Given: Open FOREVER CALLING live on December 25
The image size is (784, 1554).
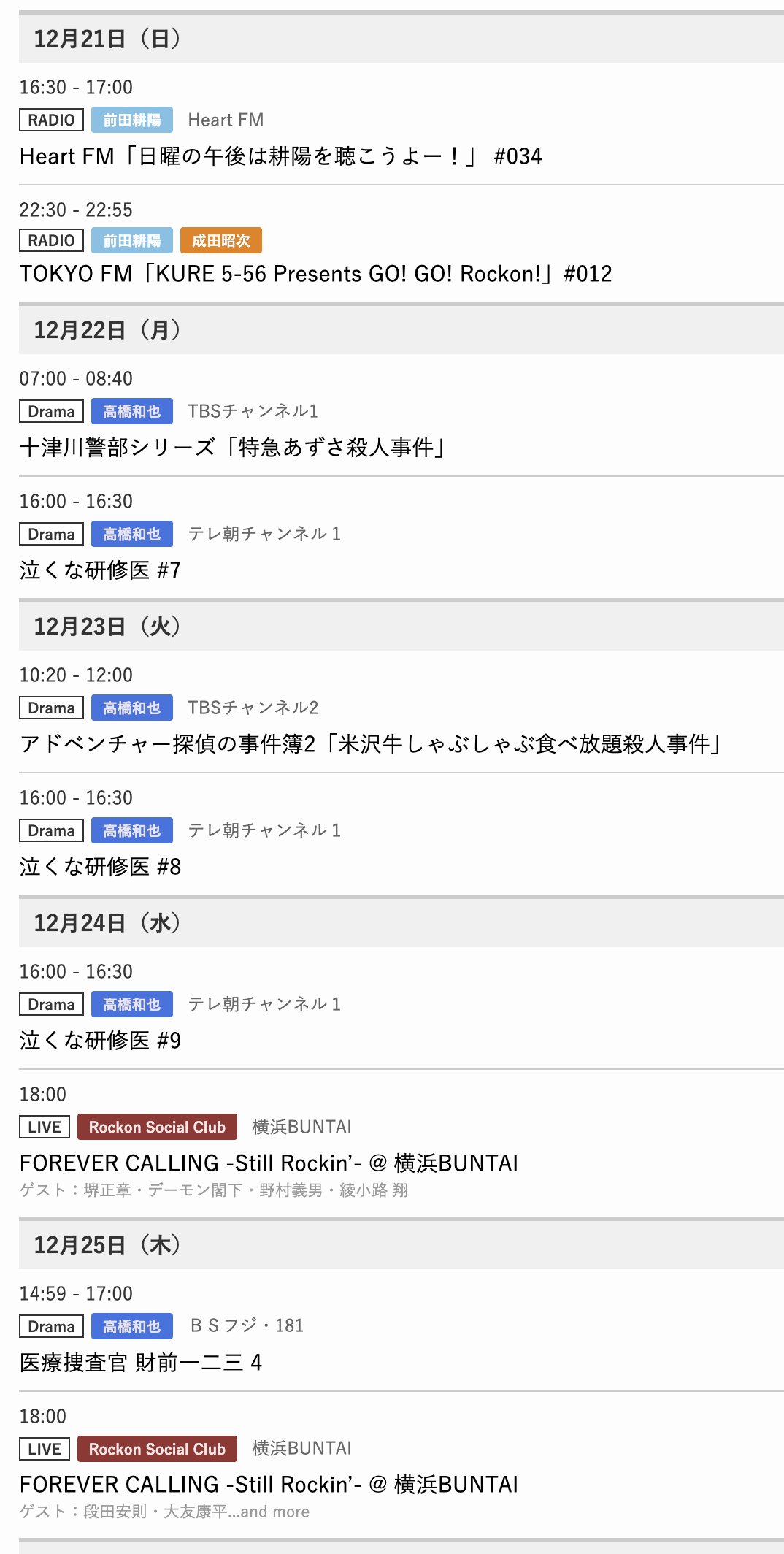Looking at the screenshot, I should [269, 1485].
